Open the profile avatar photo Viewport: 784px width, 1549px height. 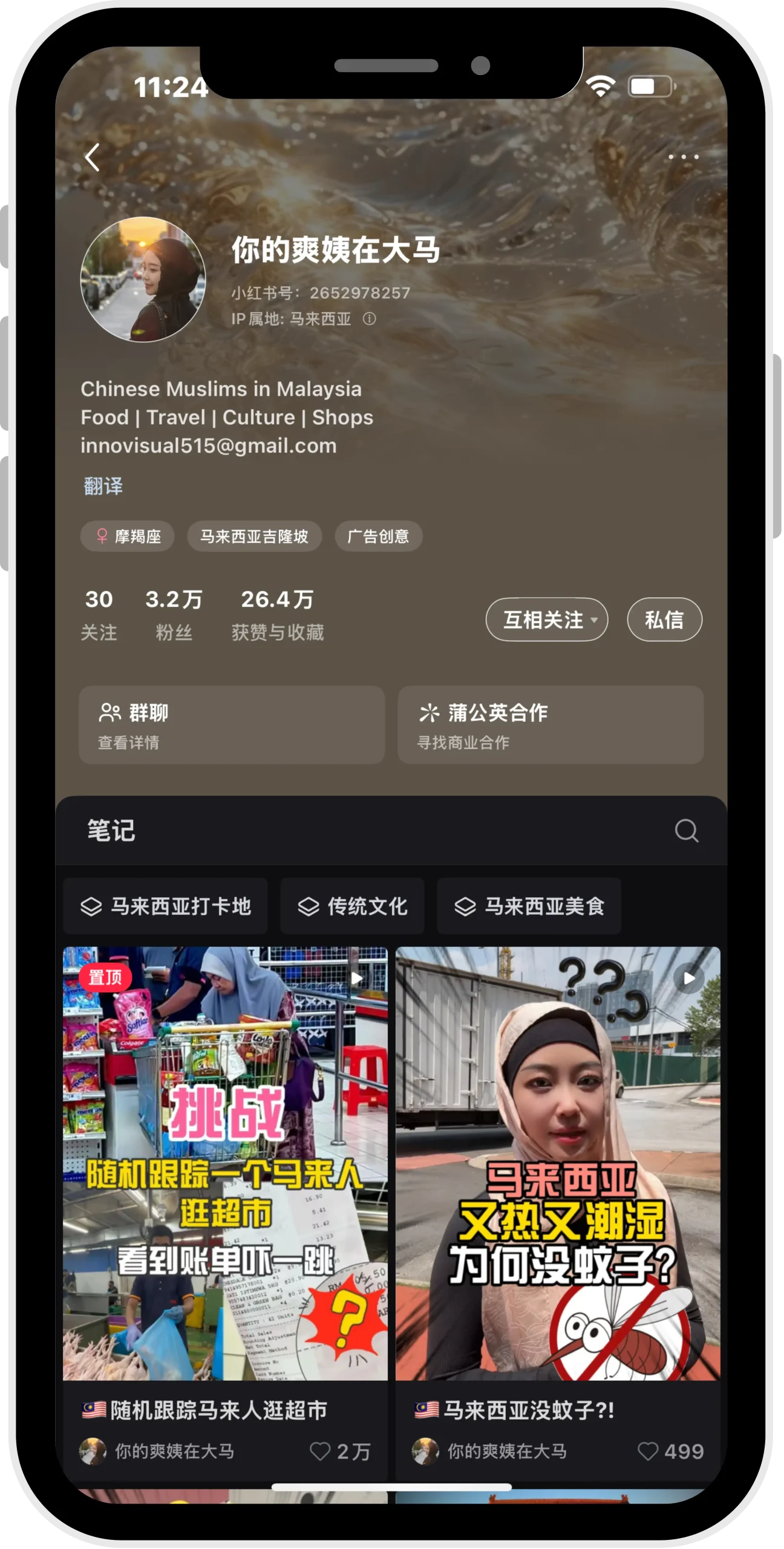[x=143, y=280]
